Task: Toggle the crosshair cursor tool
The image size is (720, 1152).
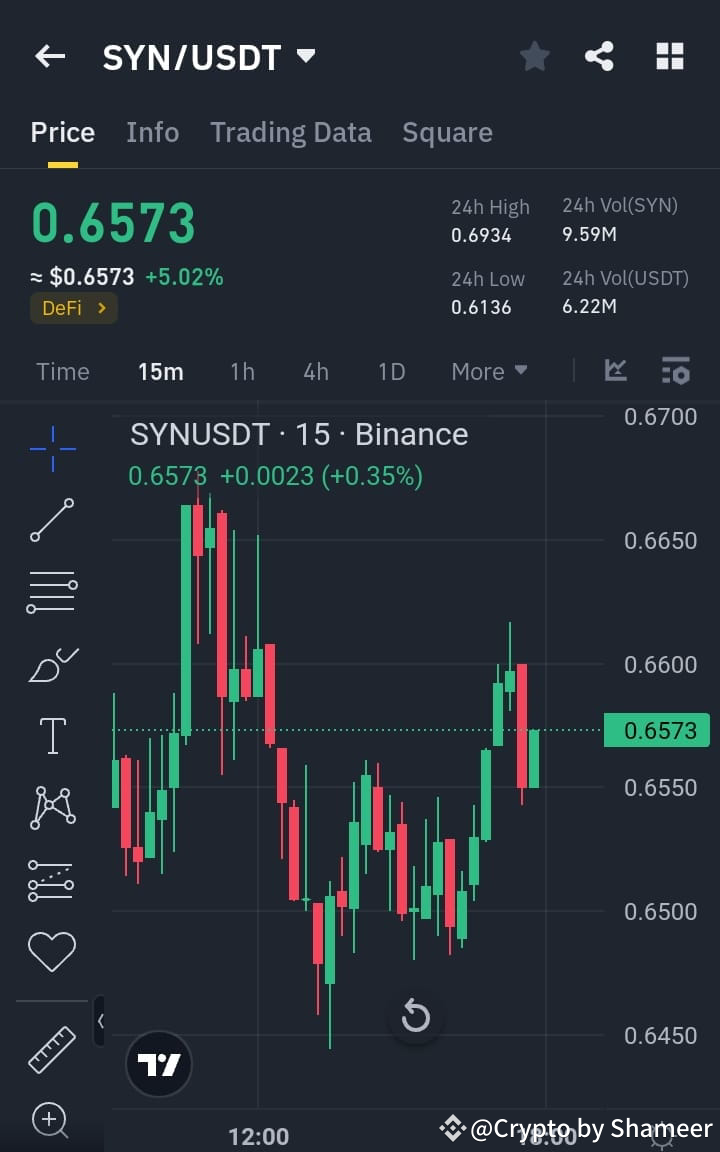Action: (x=51, y=448)
